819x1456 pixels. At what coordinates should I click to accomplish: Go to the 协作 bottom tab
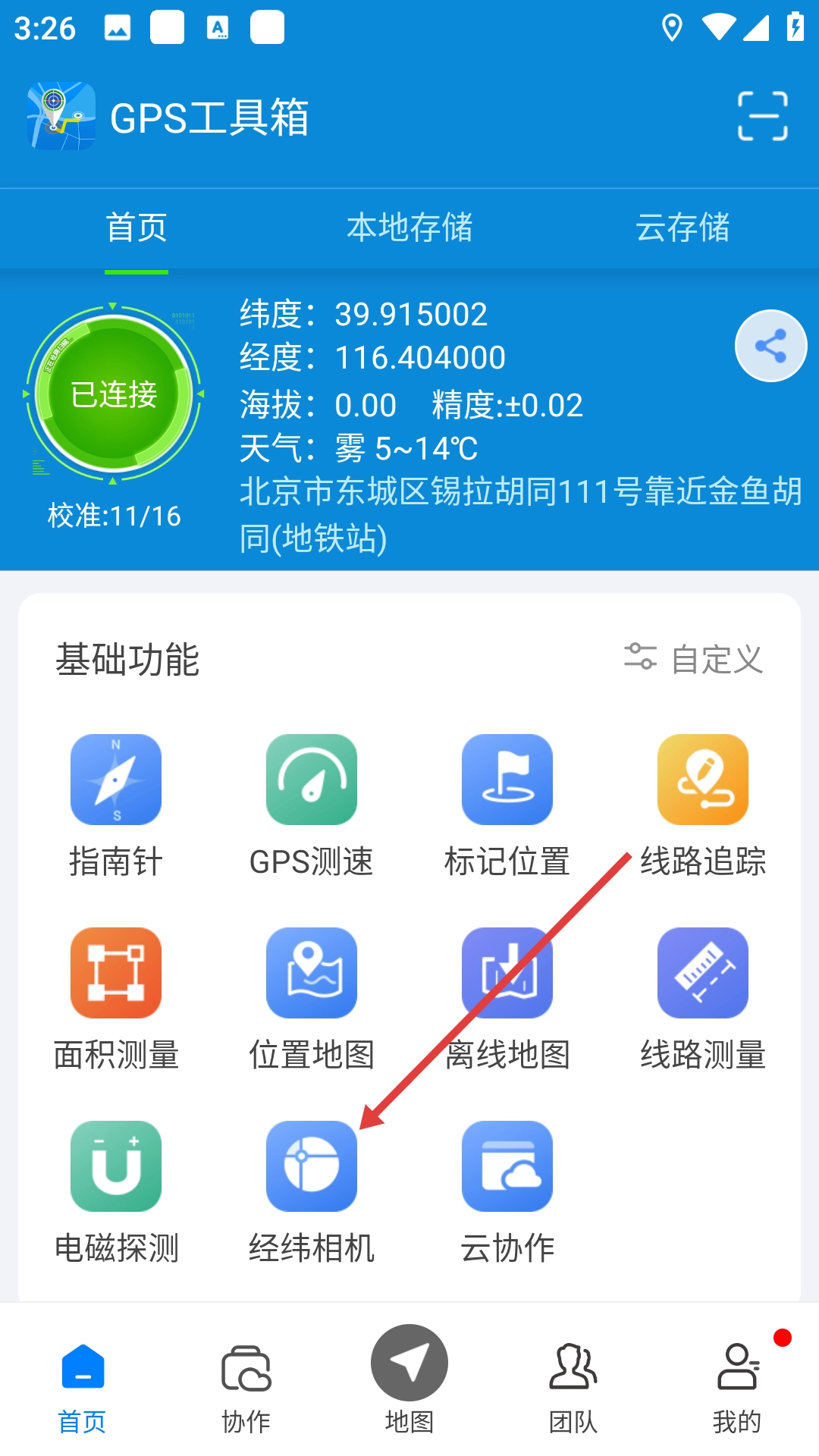[246, 1388]
